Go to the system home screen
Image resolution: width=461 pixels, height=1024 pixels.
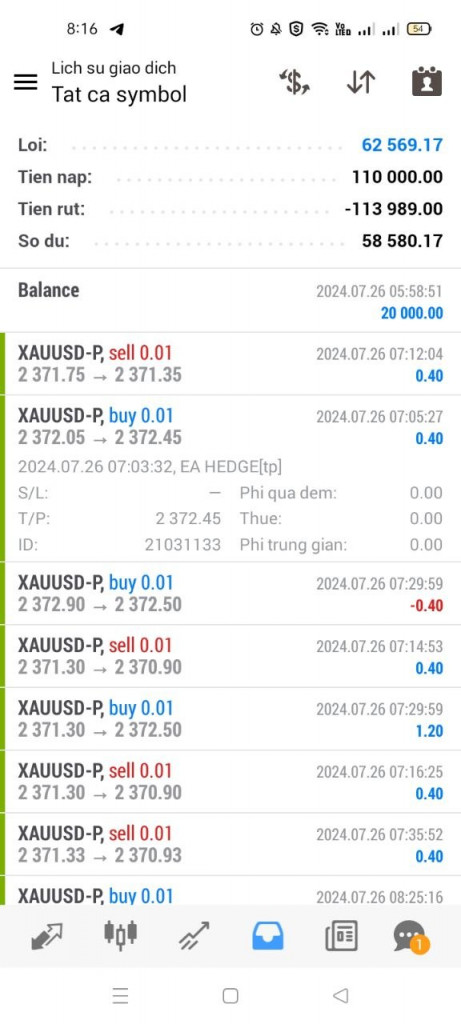(230, 995)
